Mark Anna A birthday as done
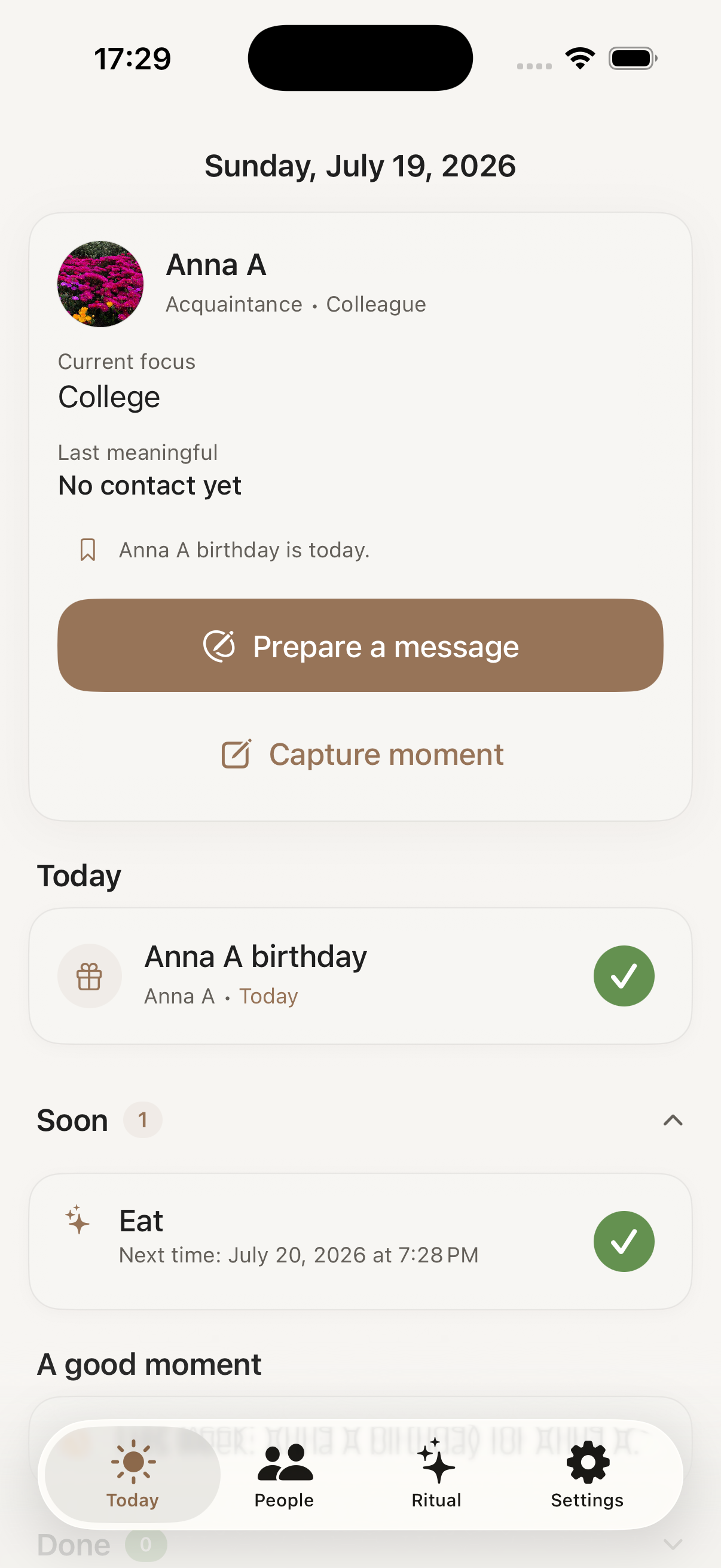721x1568 pixels. (x=624, y=976)
